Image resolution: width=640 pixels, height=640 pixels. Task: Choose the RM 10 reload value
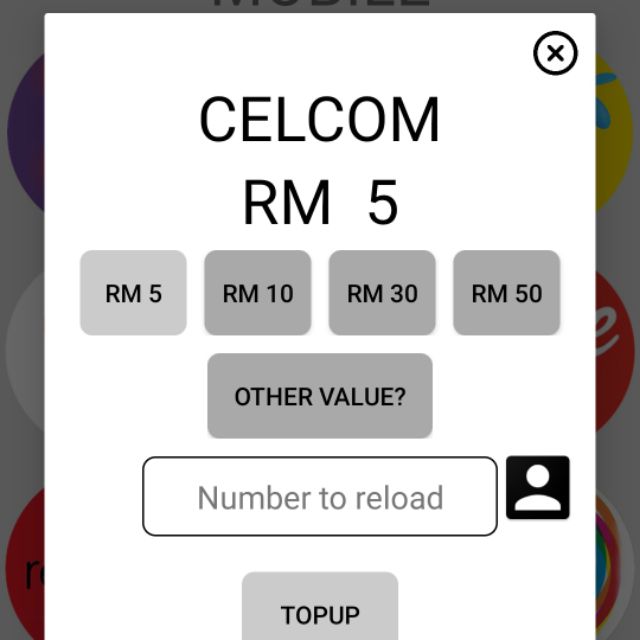pyautogui.click(x=258, y=293)
